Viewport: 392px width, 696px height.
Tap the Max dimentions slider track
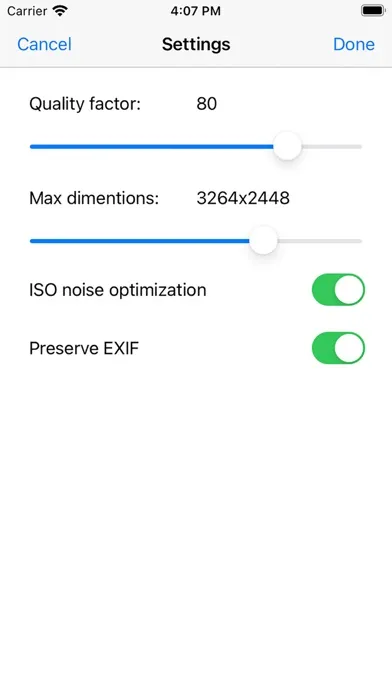coord(196,241)
